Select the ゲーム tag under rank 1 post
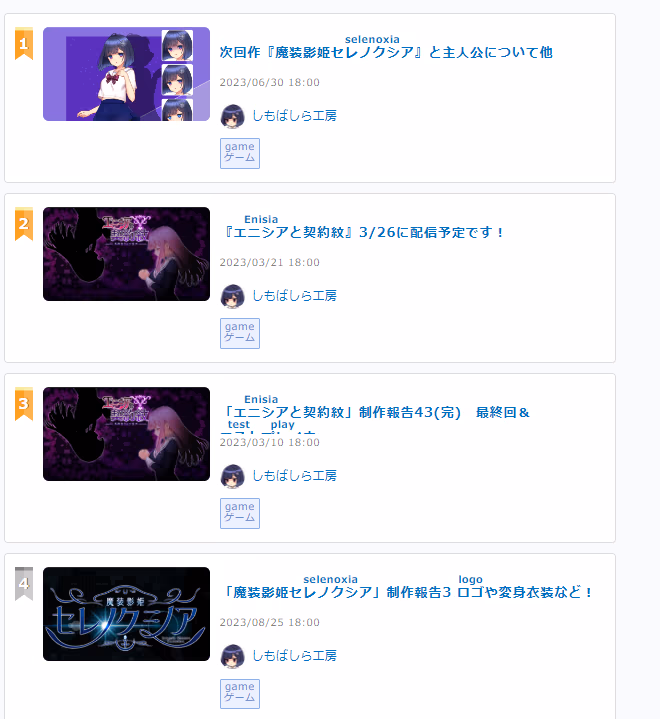The image size is (660, 719). tap(239, 153)
